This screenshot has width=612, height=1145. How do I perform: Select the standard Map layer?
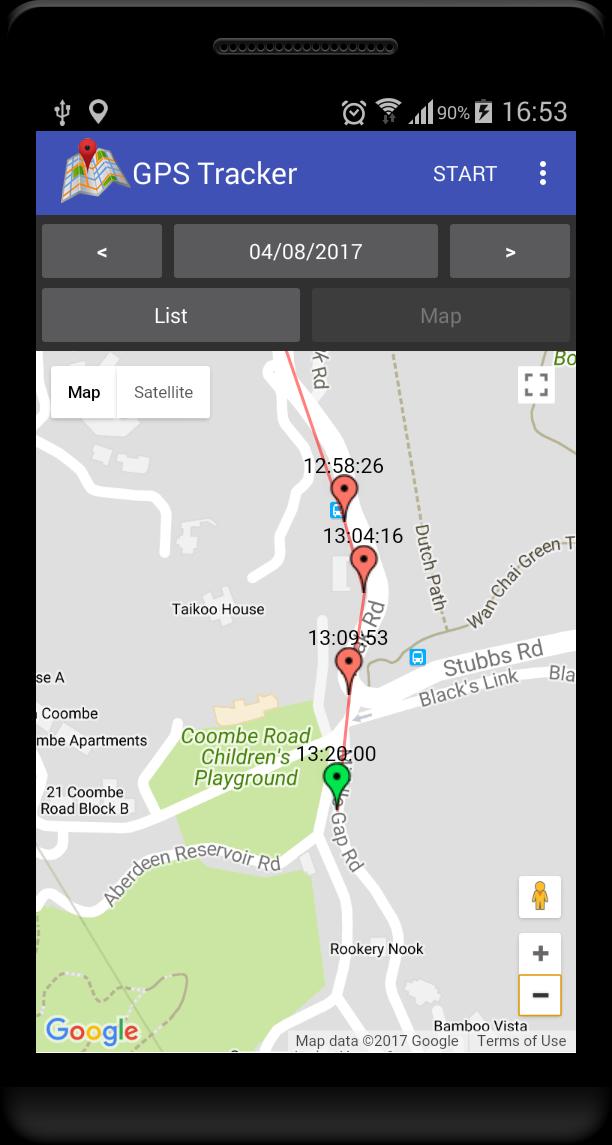click(x=84, y=392)
